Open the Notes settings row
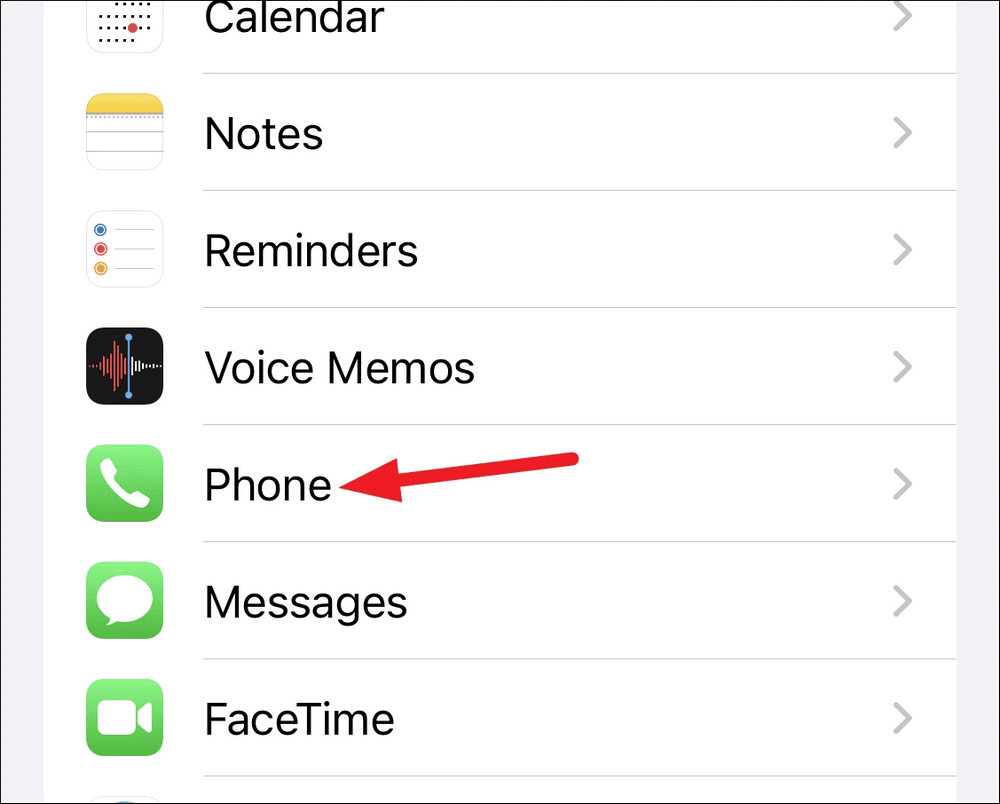Image resolution: width=1000 pixels, height=804 pixels. [265, 133]
